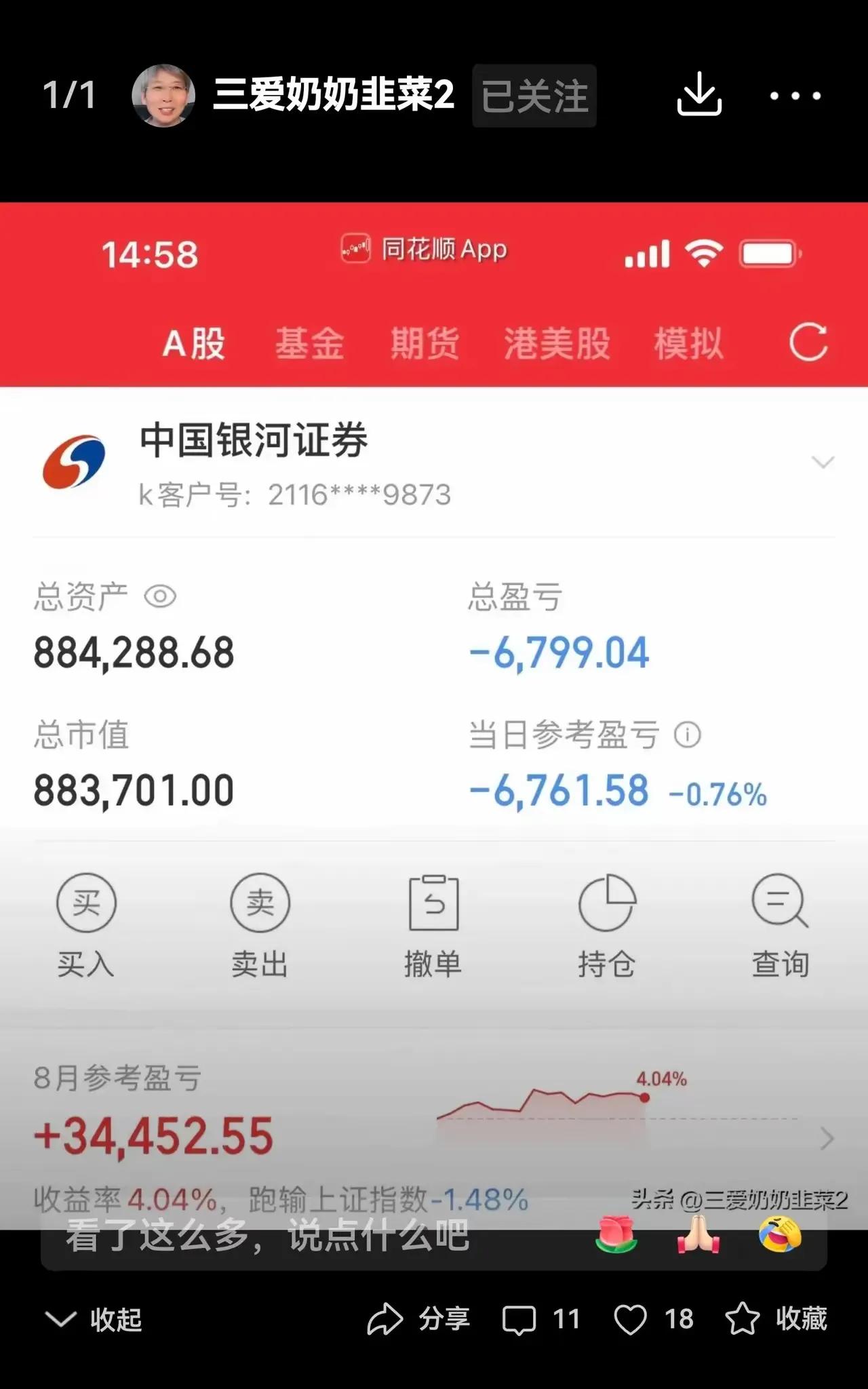Tap the 卖出 (Sell) trade icon
Image resolution: width=868 pixels, height=1389 pixels.
coord(260,903)
